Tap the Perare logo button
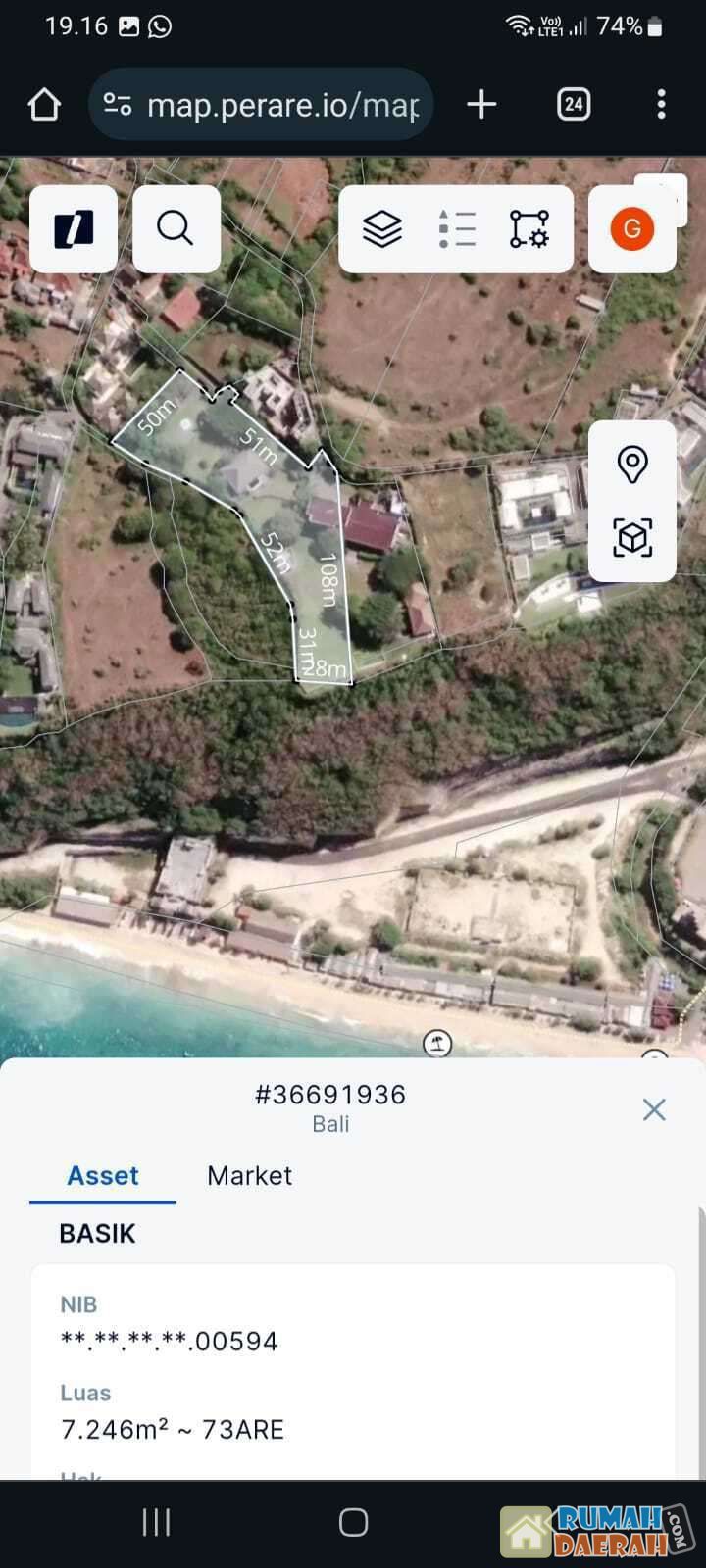The image size is (706, 1568). click(x=74, y=229)
